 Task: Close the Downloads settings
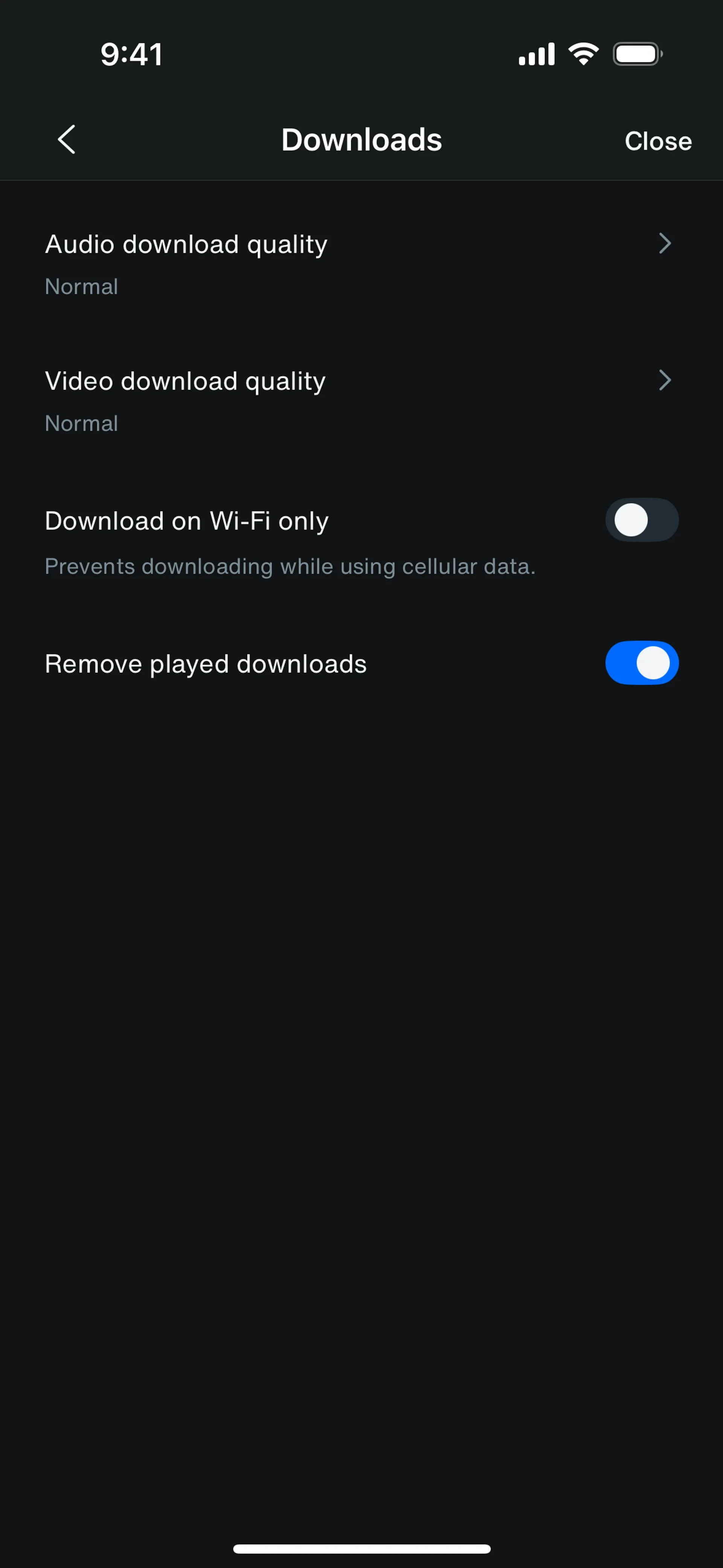pos(657,141)
